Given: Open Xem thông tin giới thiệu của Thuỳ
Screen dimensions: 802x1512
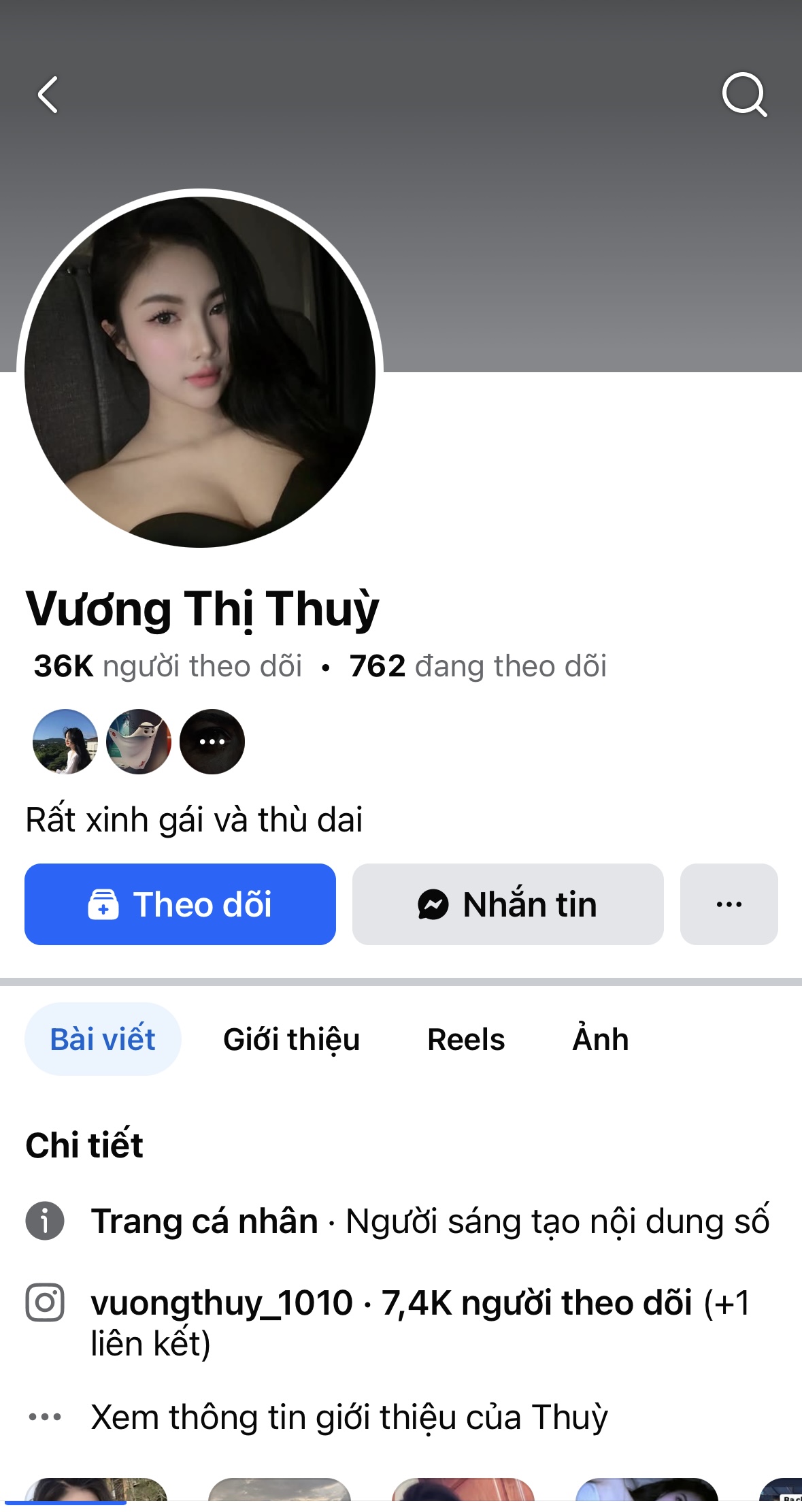Looking at the screenshot, I should tap(349, 1417).
